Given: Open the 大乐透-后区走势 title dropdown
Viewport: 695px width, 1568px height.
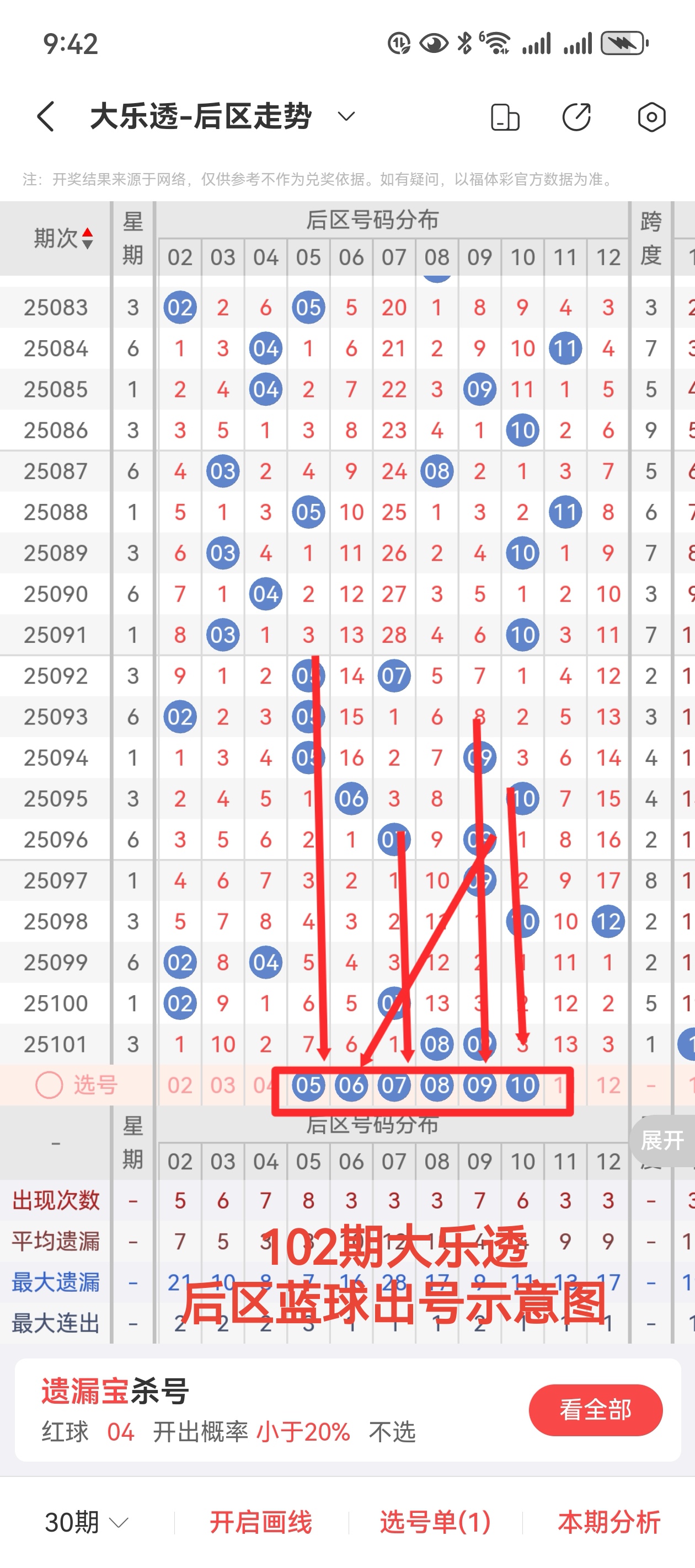Looking at the screenshot, I should (346, 116).
